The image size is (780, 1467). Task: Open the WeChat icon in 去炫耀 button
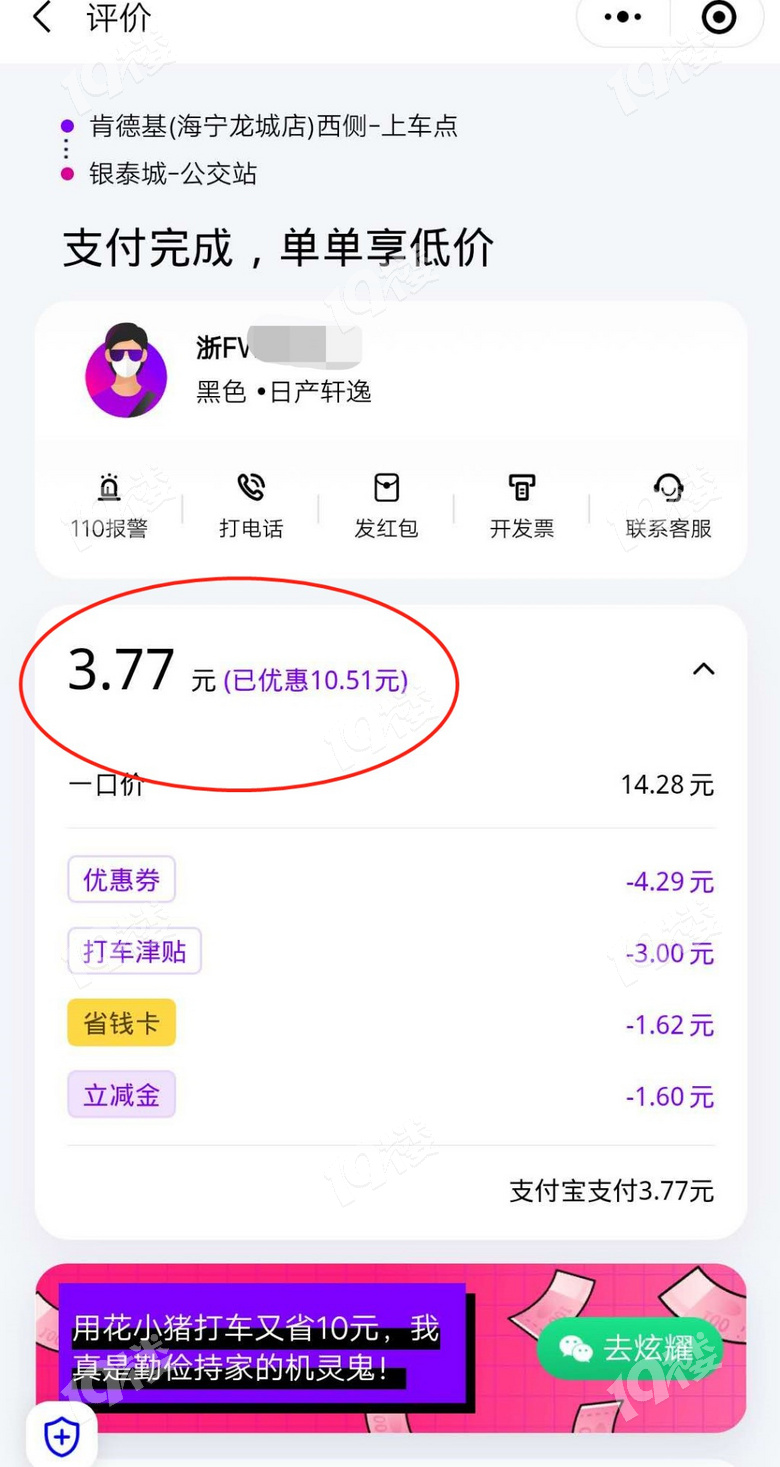(x=573, y=1348)
